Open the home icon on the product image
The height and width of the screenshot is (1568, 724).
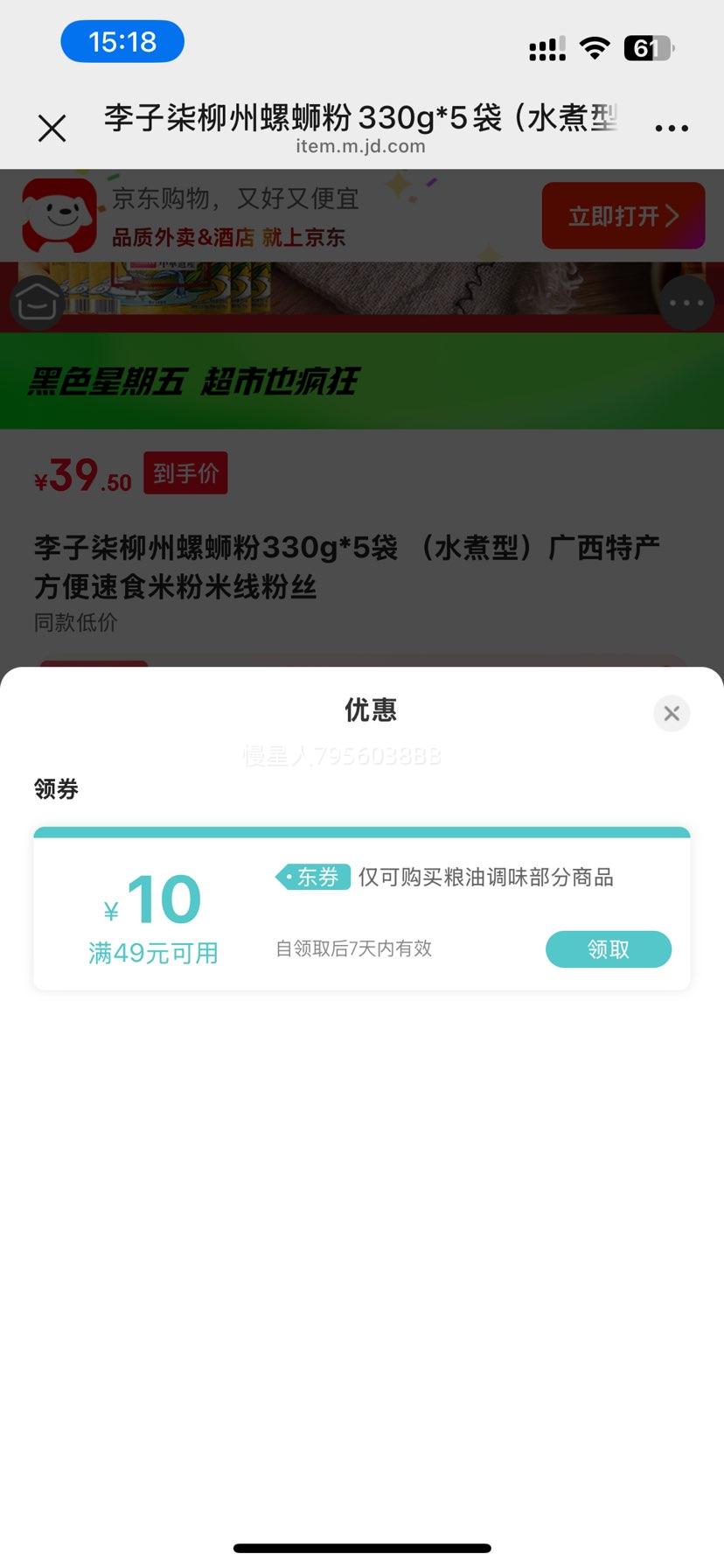tap(37, 302)
